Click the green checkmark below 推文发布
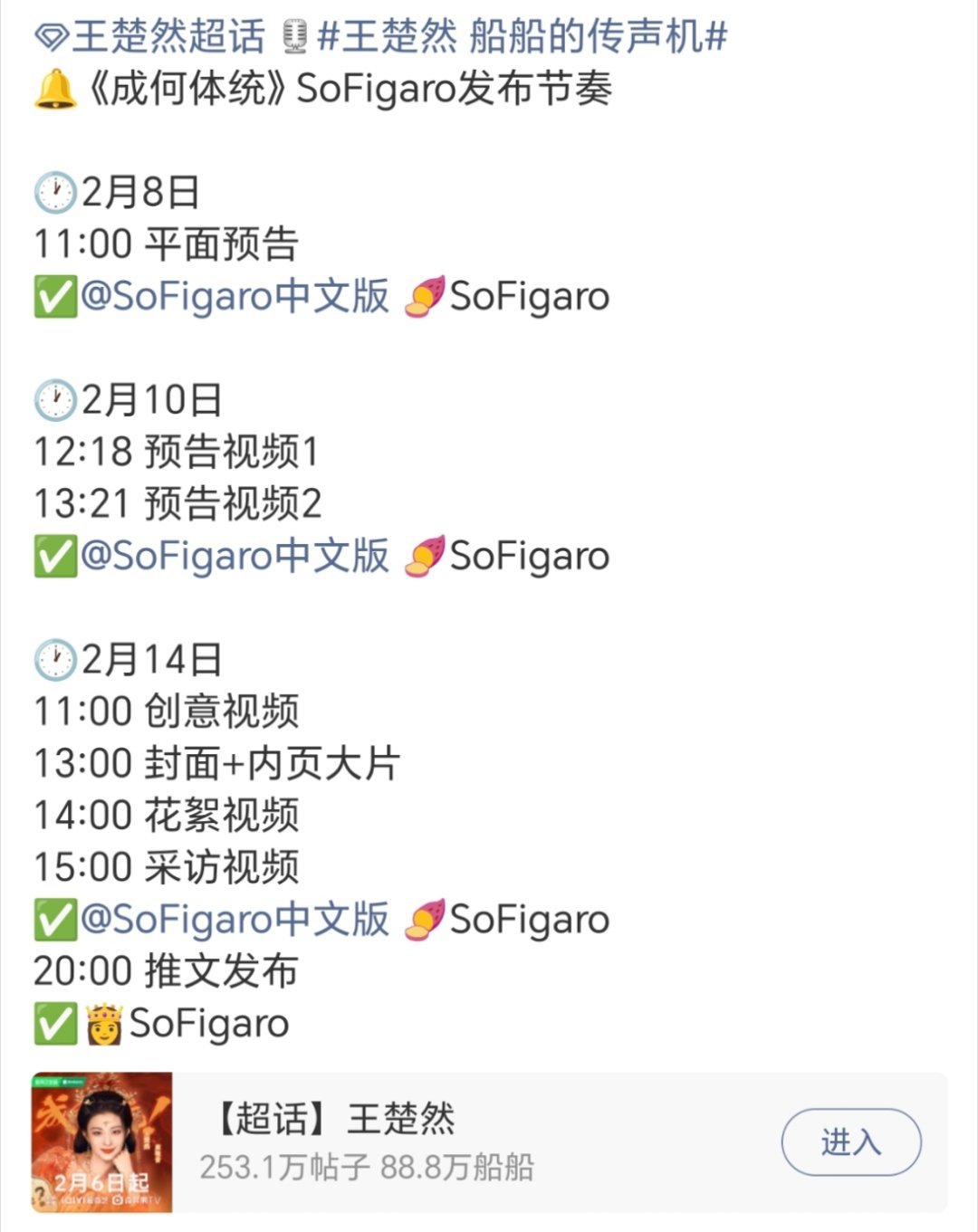Image resolution: width=978 pixels, height=1232 pixels. tap(56, 1023)
